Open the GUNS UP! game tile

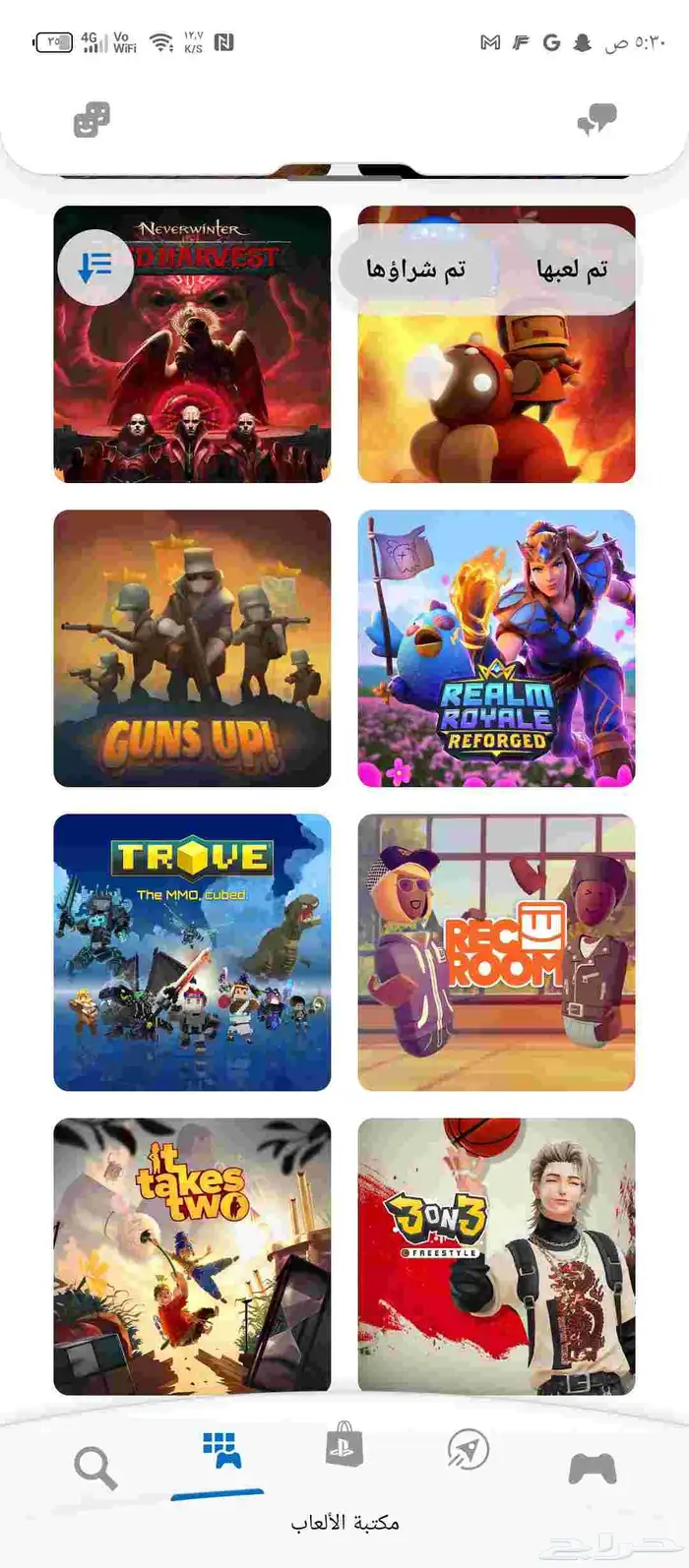pos(192,648)
